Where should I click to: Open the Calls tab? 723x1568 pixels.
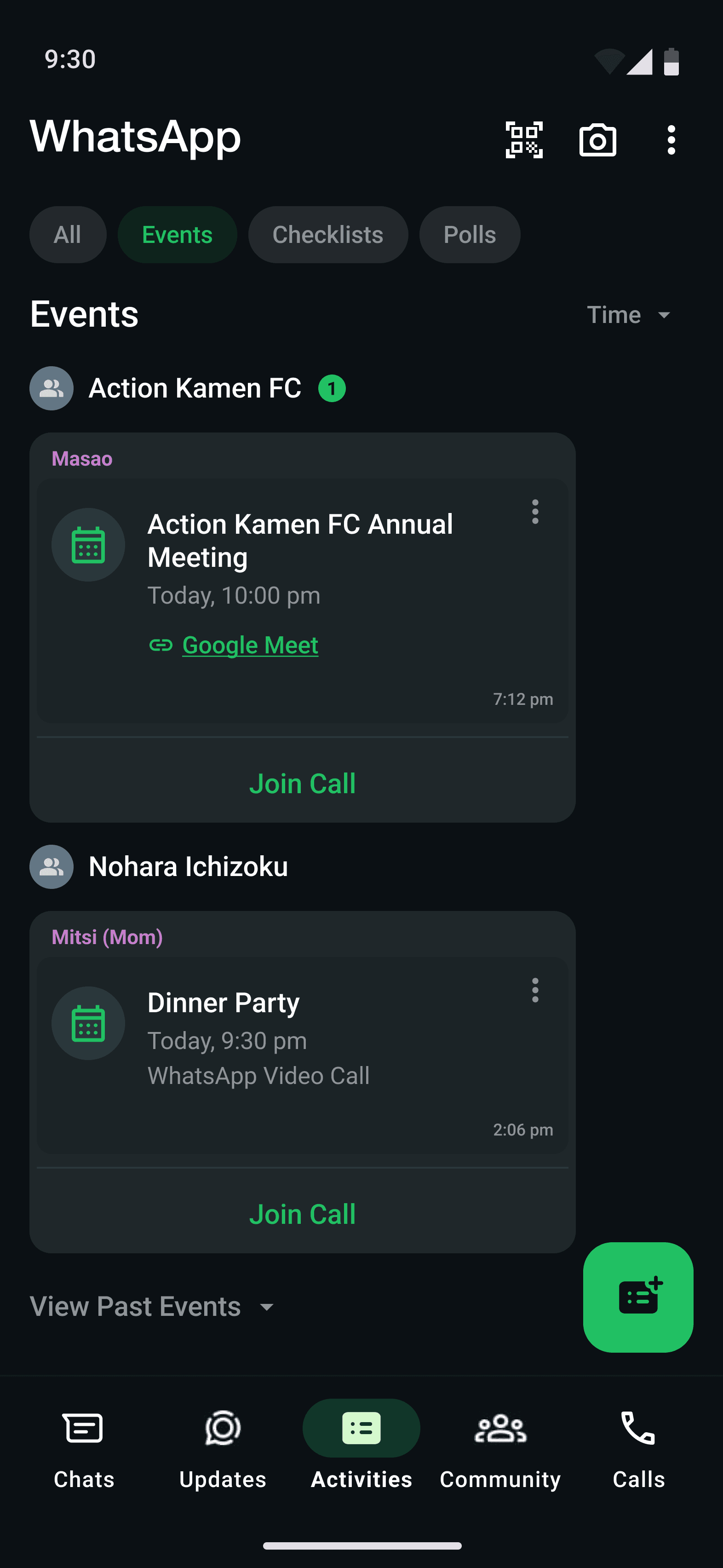coord(638,1450)
